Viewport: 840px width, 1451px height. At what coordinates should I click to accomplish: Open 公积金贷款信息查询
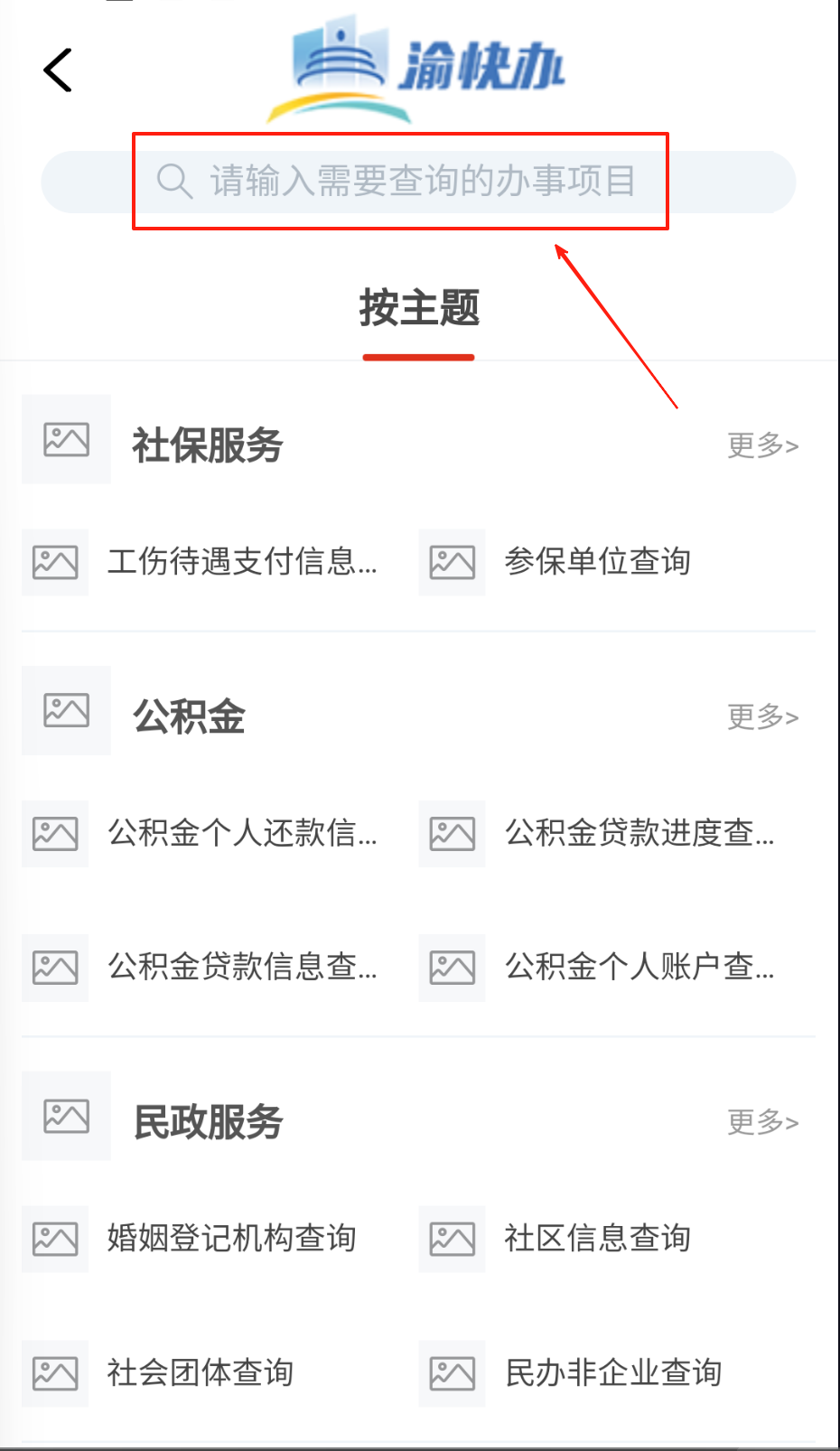pyautogui.click(x=241, y=968)
